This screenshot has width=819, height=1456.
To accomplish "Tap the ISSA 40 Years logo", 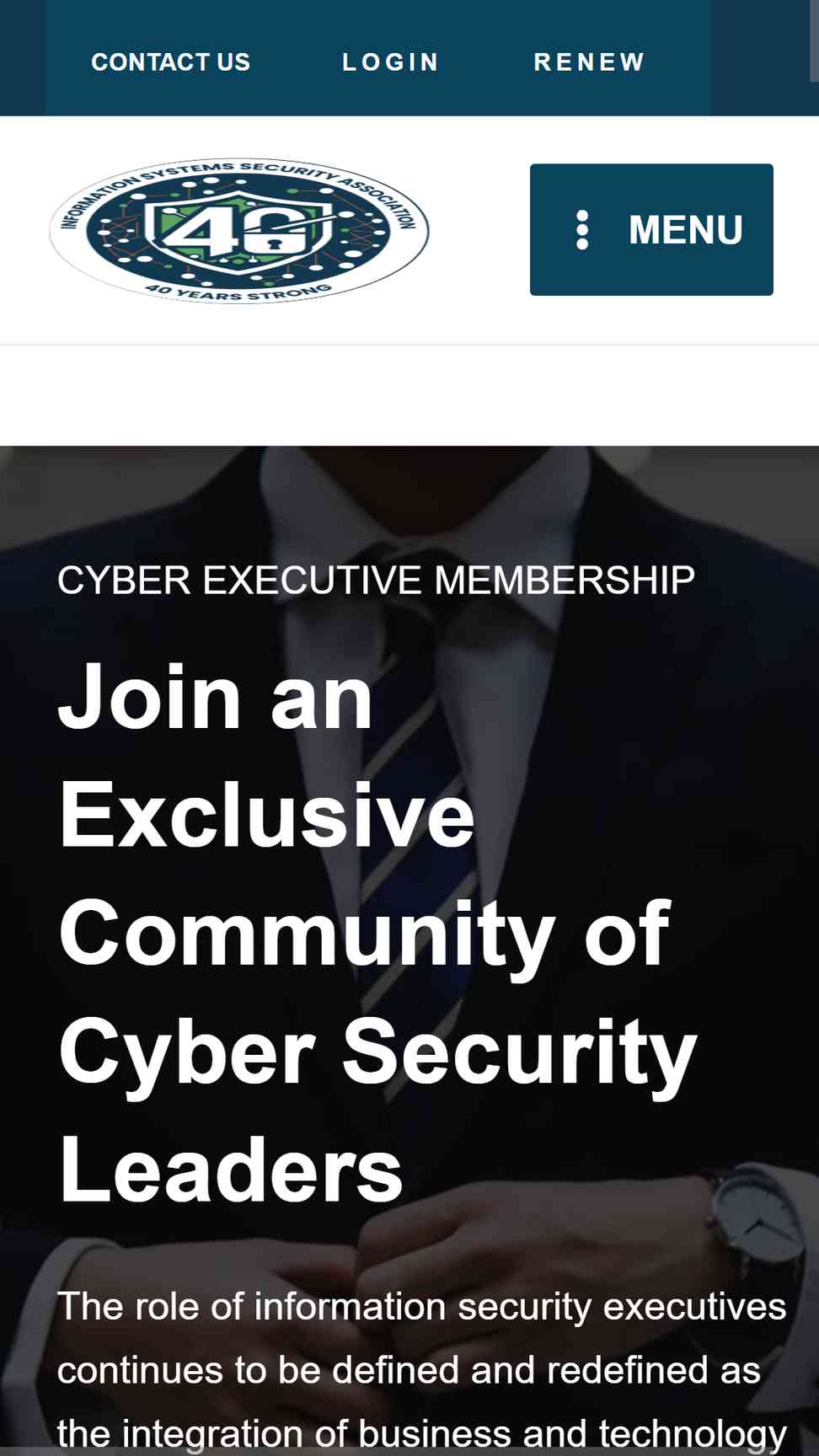I will pyautogui.click(x=239, y=230).
